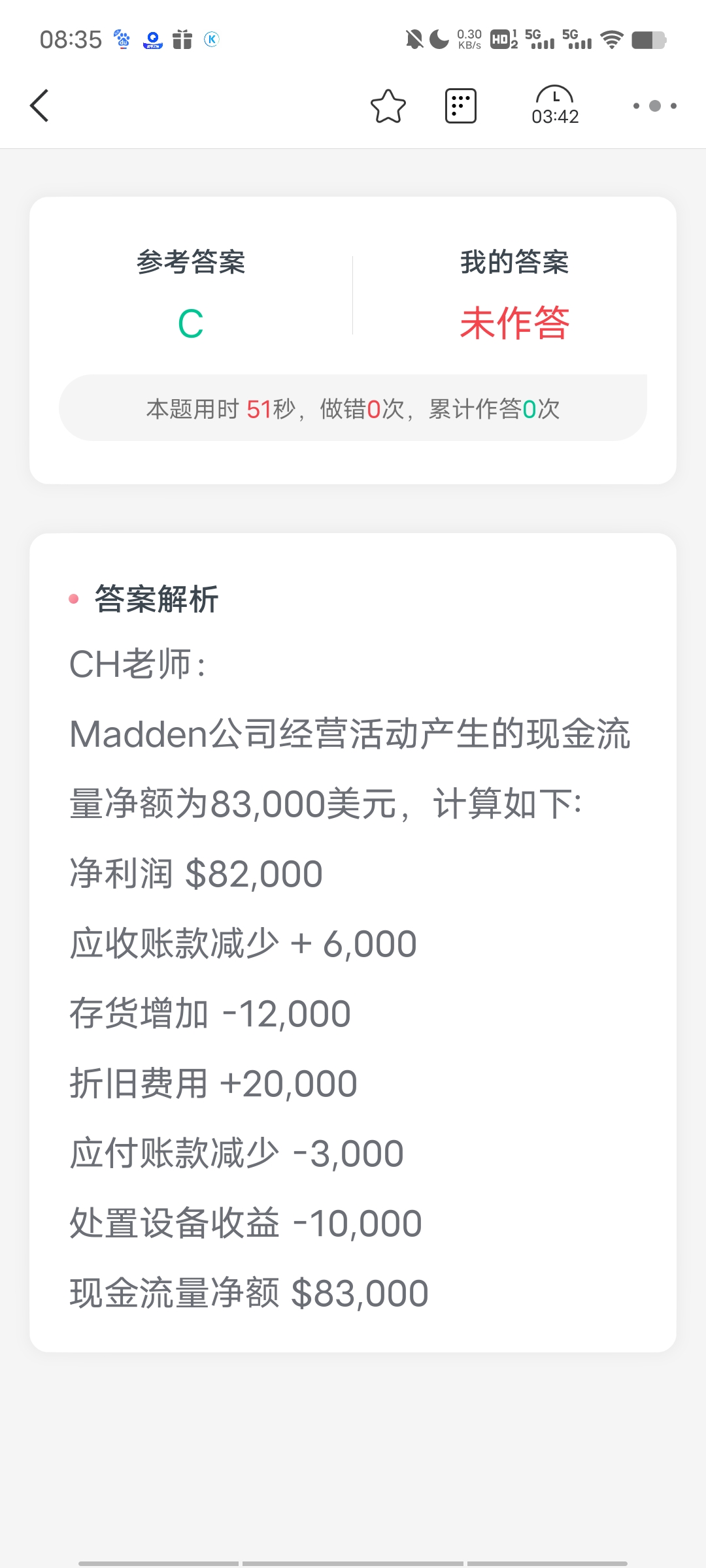Viewport: 706px width, 1568px height.
Task: Go back using the top-left arrow
Action: 39,106
